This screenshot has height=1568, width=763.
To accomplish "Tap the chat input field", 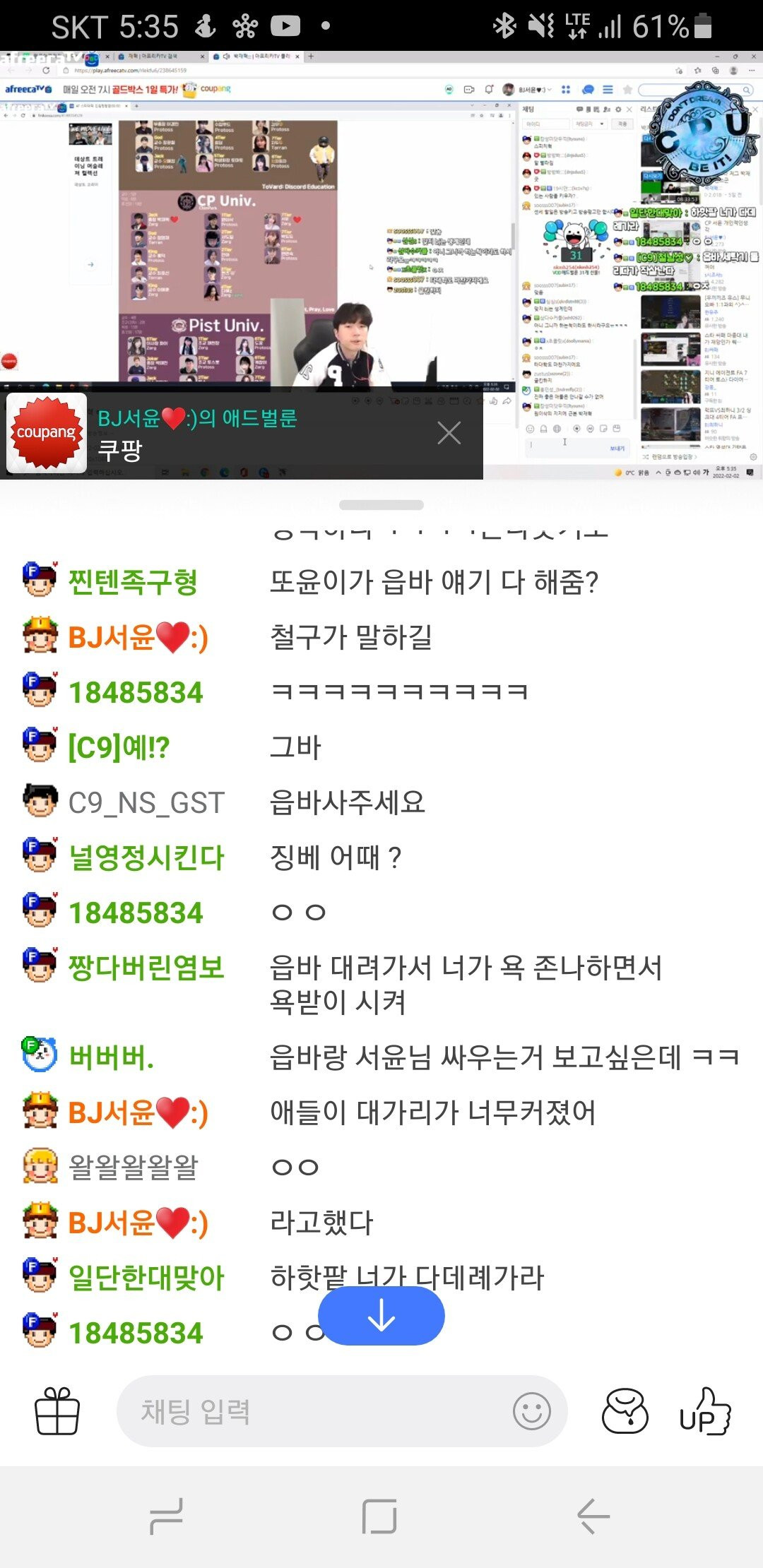I will [311, 1411].
